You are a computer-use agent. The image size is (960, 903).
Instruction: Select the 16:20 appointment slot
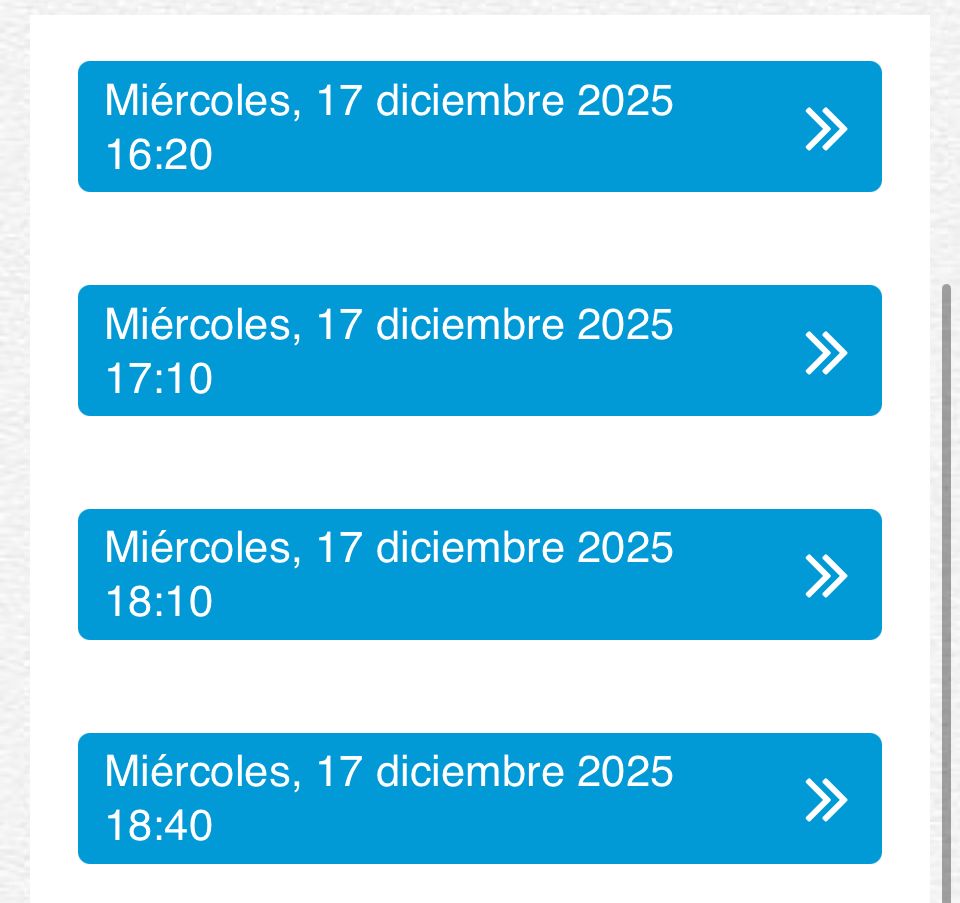tap(479, 127)
